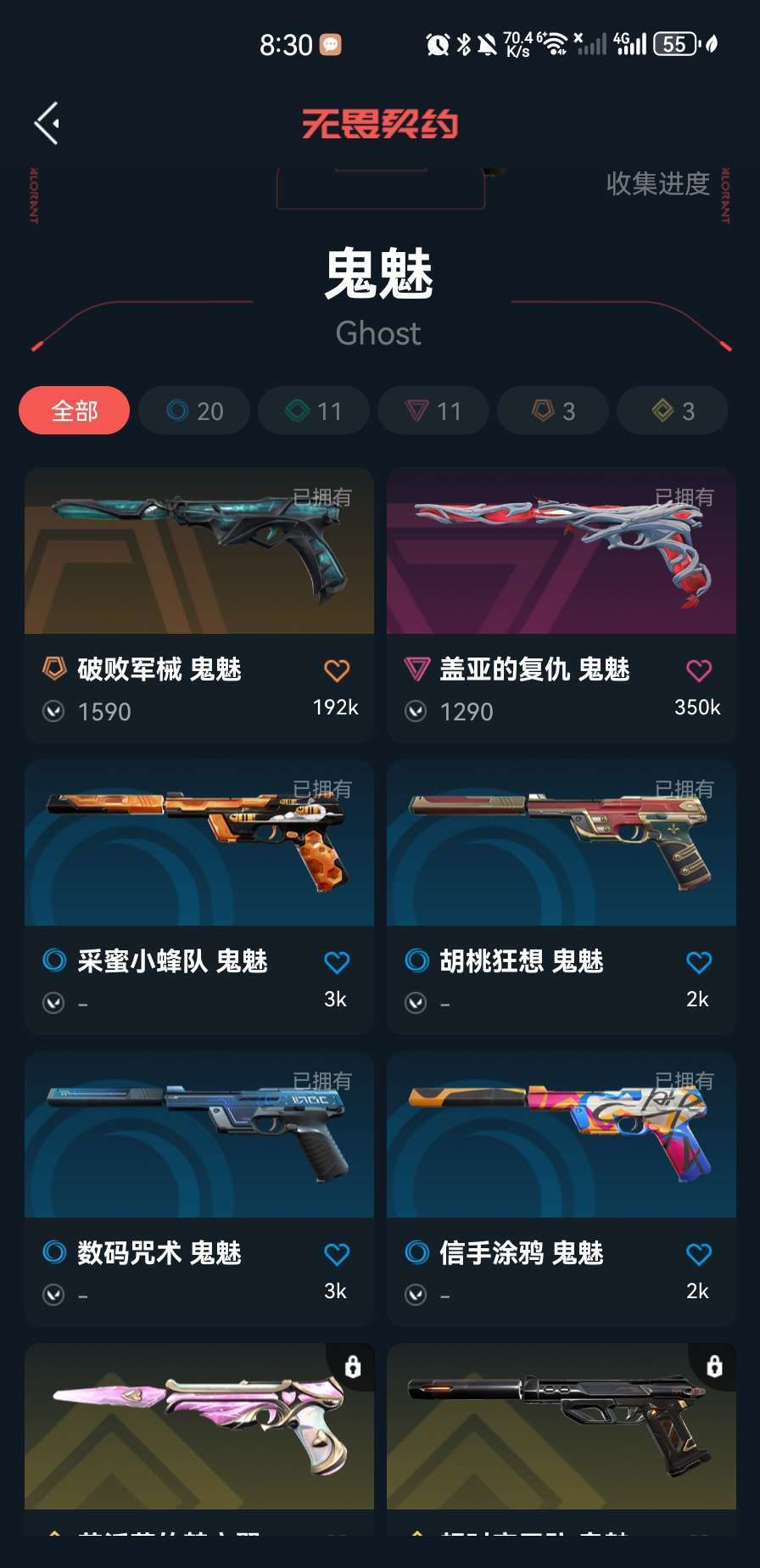The height and width of the screenshot is (1568, 760).
Task: Like the 破败军械 鬼魅 skin
Action: pos(337,670)
